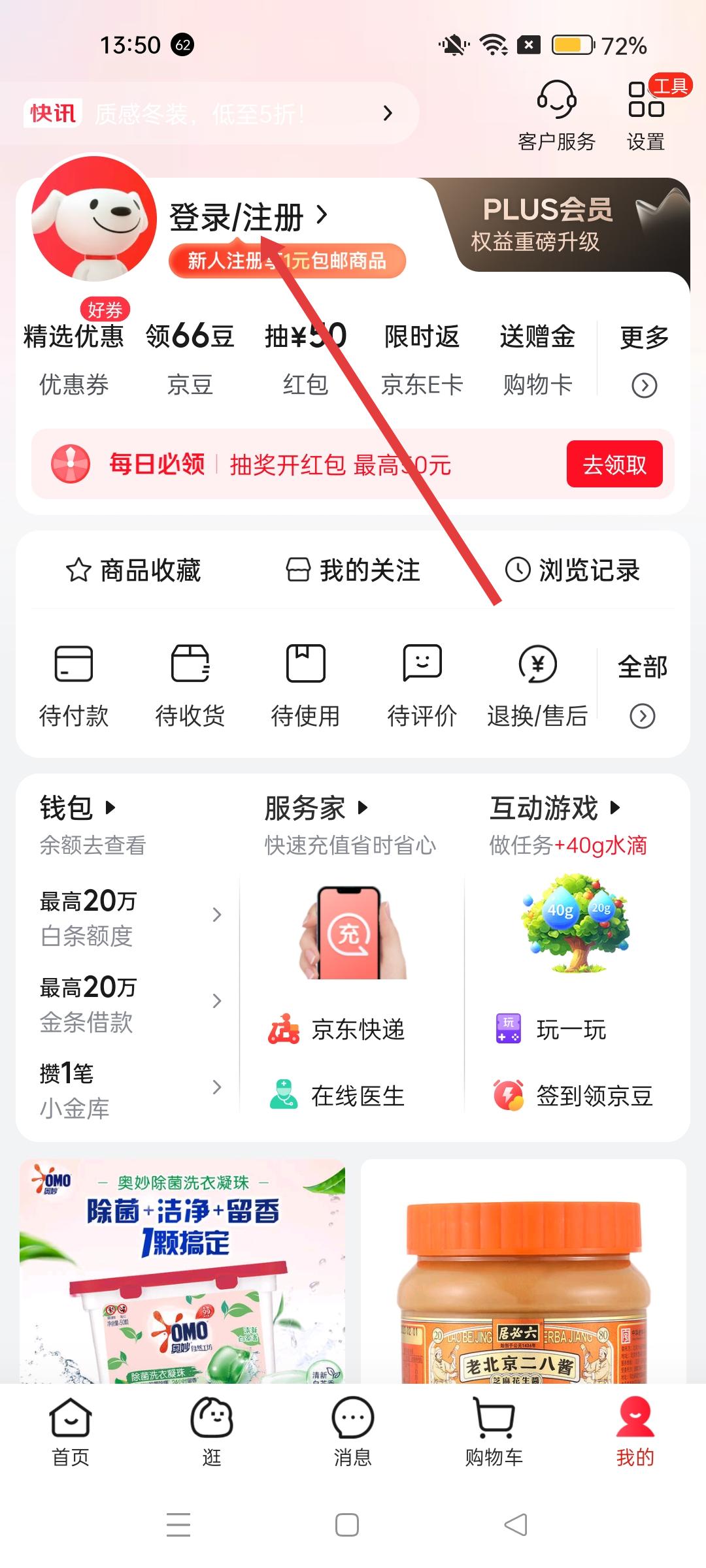Go to the 购物车 cart tab
This screenshot has height=1568, width=706.
494,1432
